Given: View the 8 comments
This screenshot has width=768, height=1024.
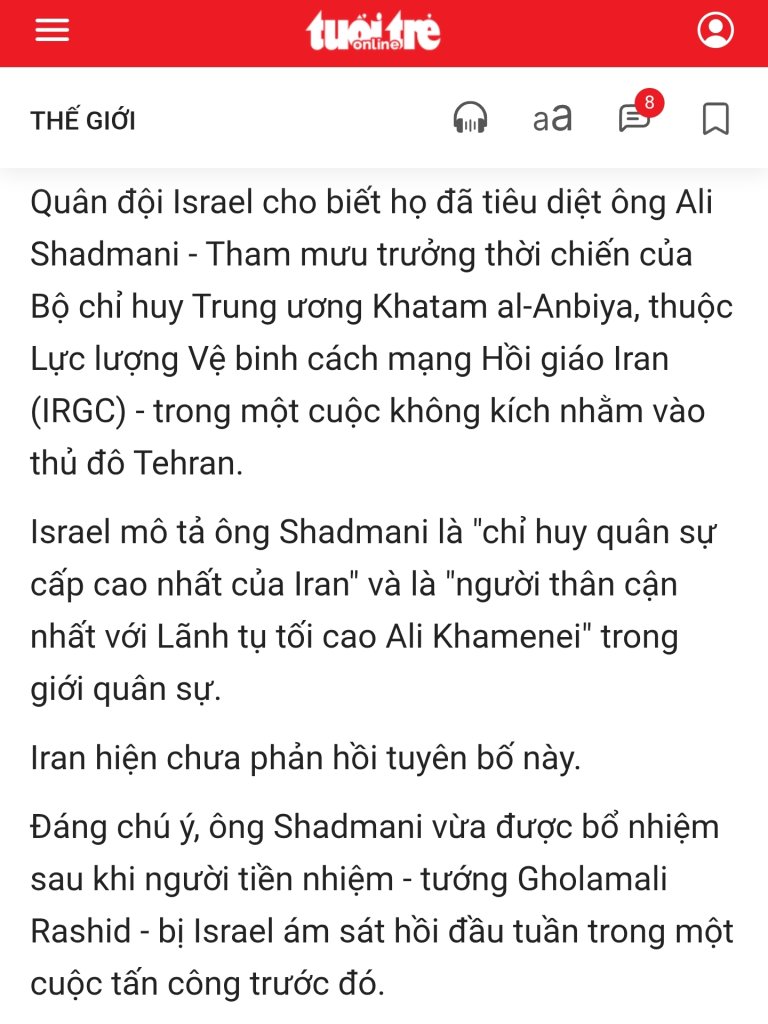Looking at the screenshot, I should [x=635, y=118].
